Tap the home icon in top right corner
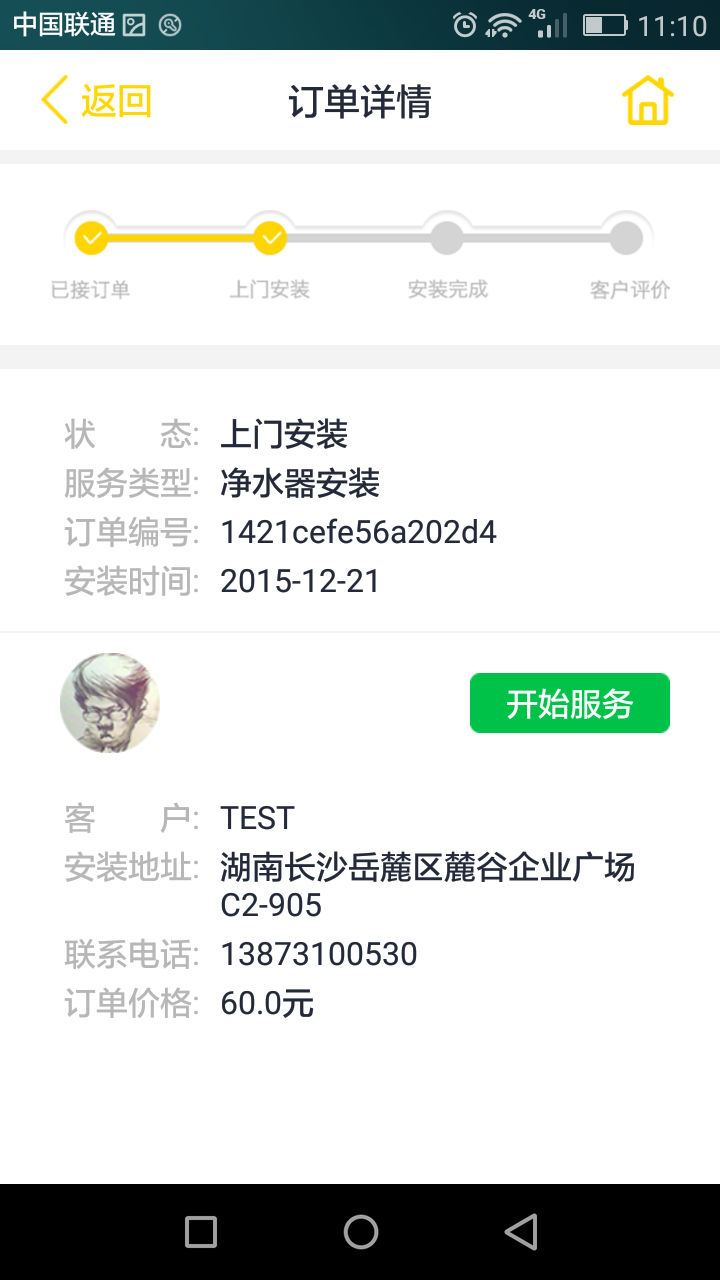The height and width of the screenshot is (1280, 720). point(648,100)
